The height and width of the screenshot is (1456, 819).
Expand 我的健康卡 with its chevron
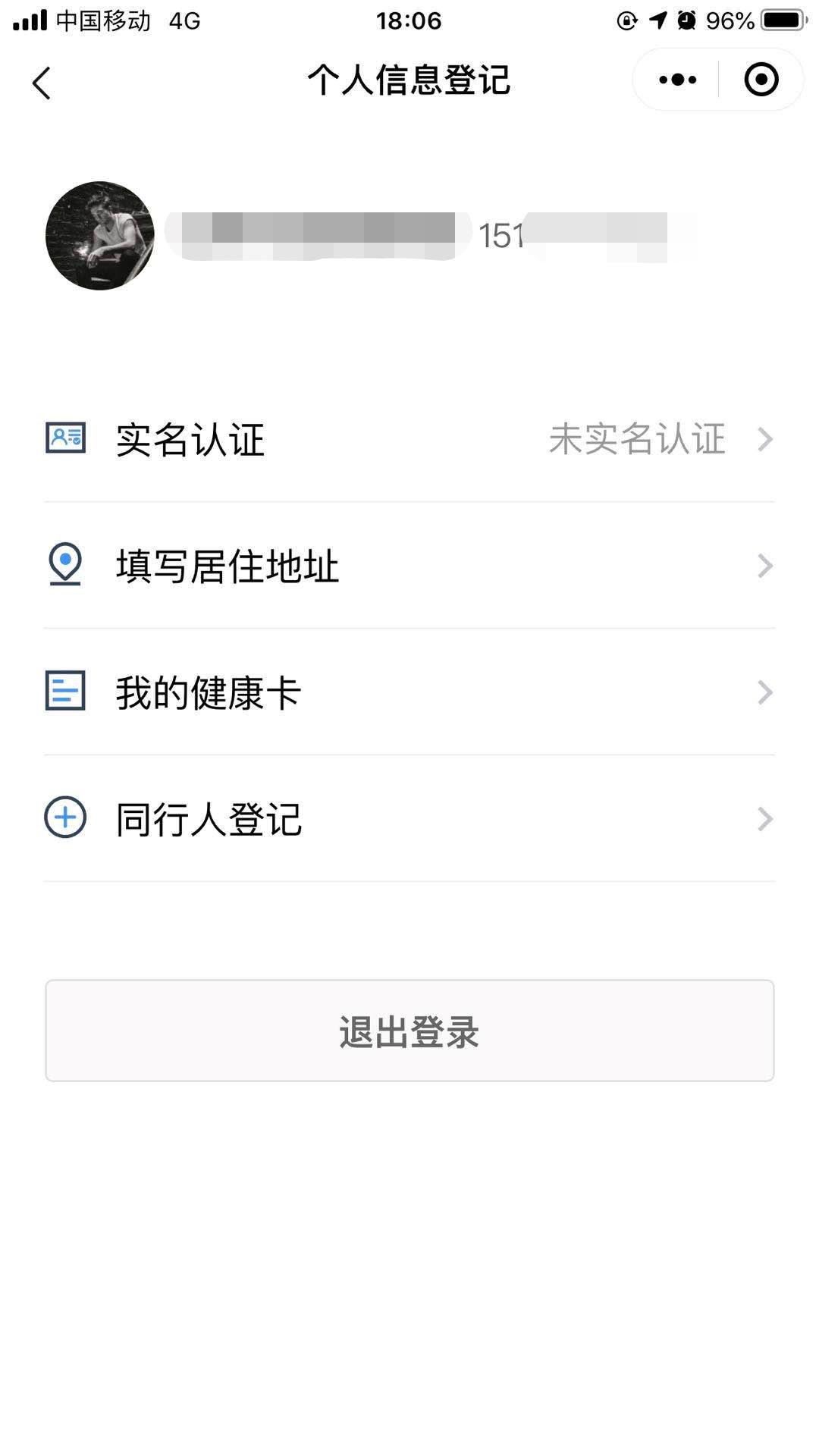764,692
